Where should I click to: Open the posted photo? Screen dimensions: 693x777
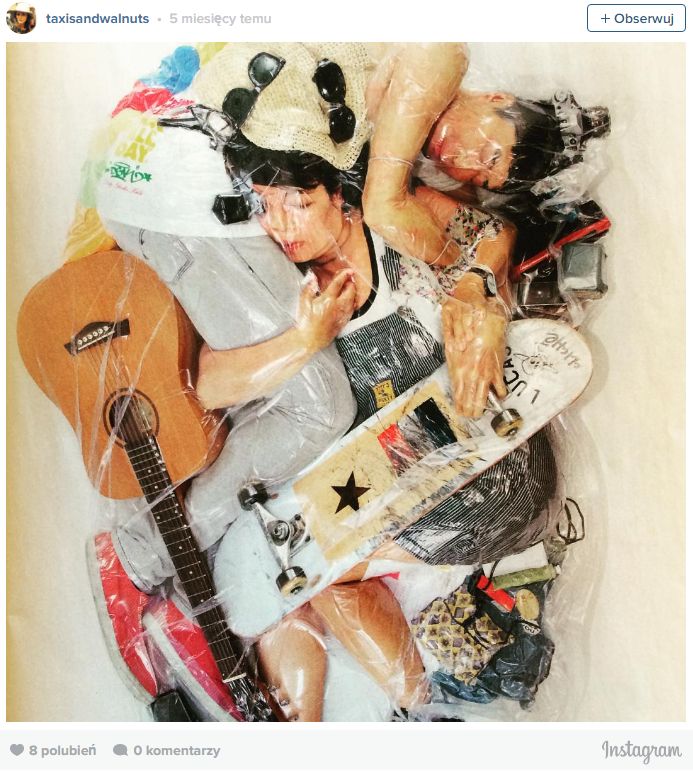tap(346, 382)
